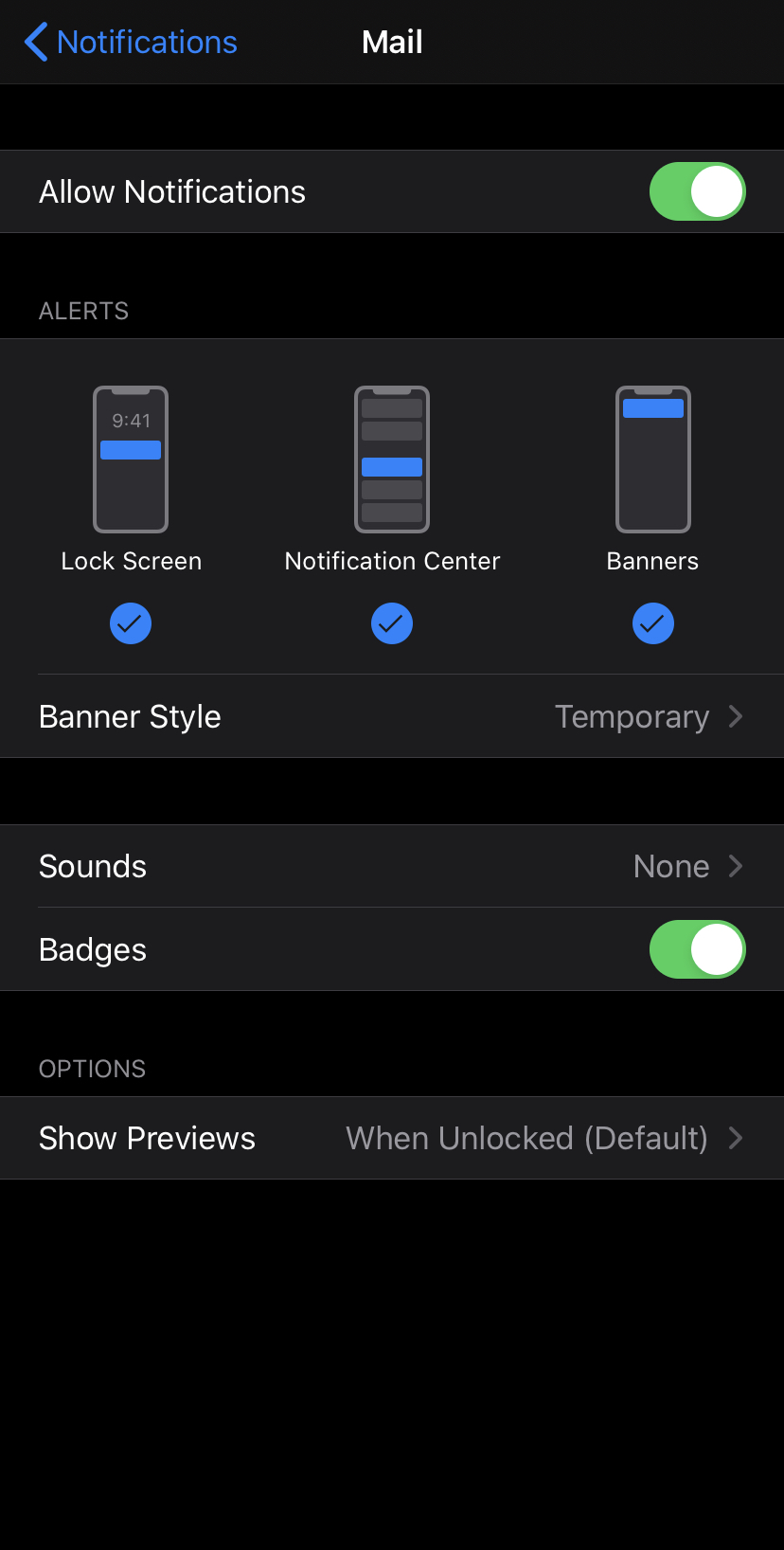Uncheck Lock Screen alerts
The width and height of the screenshot is (784, 1550).
pos(131,623)
